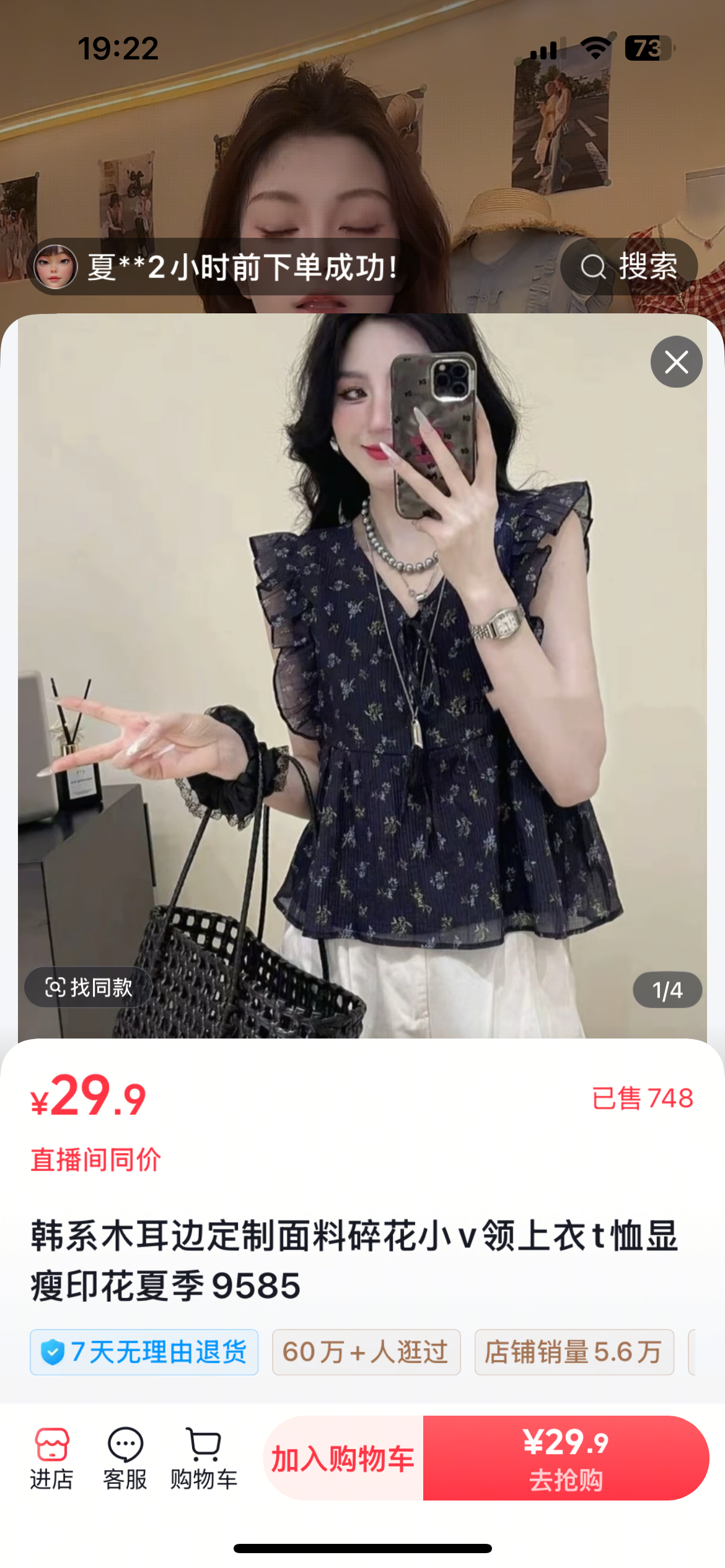Open 客服 customer service chat

[125, 1458]
